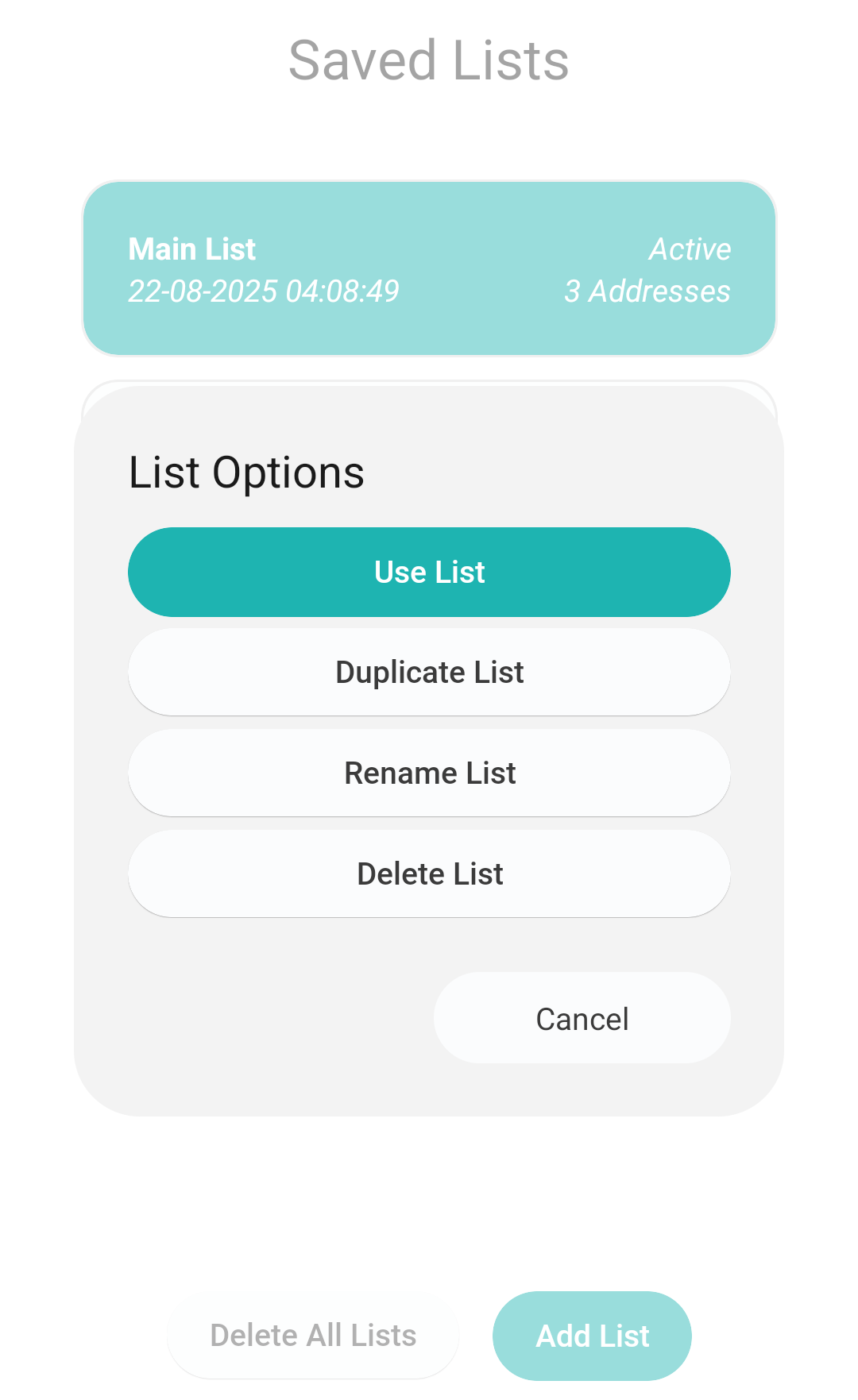Click the 3 Addresses label
Image resolution: width=858 pixels, height=1400 pixels.
point(647,291)
